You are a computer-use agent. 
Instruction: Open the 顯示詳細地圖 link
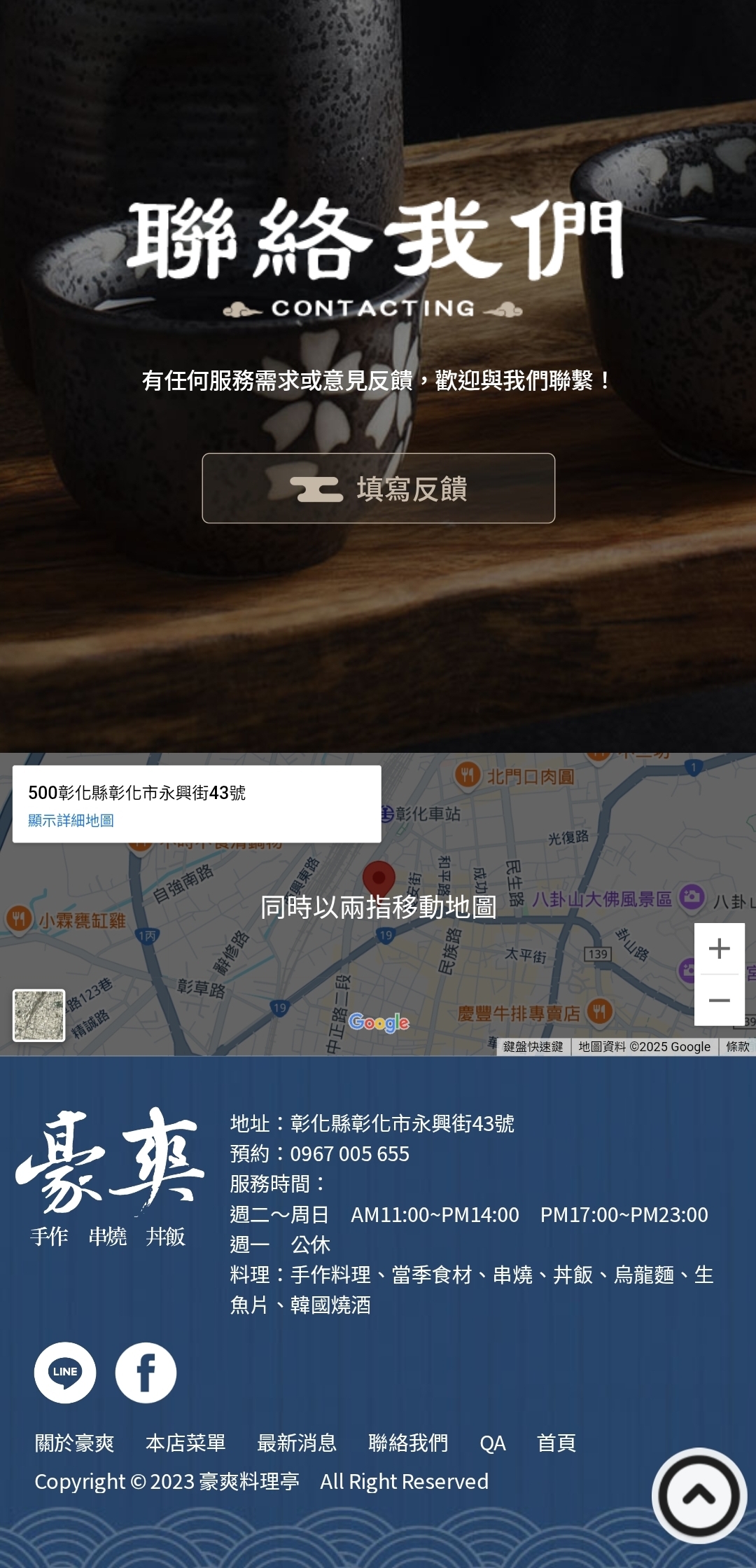(x=71, y=820)
